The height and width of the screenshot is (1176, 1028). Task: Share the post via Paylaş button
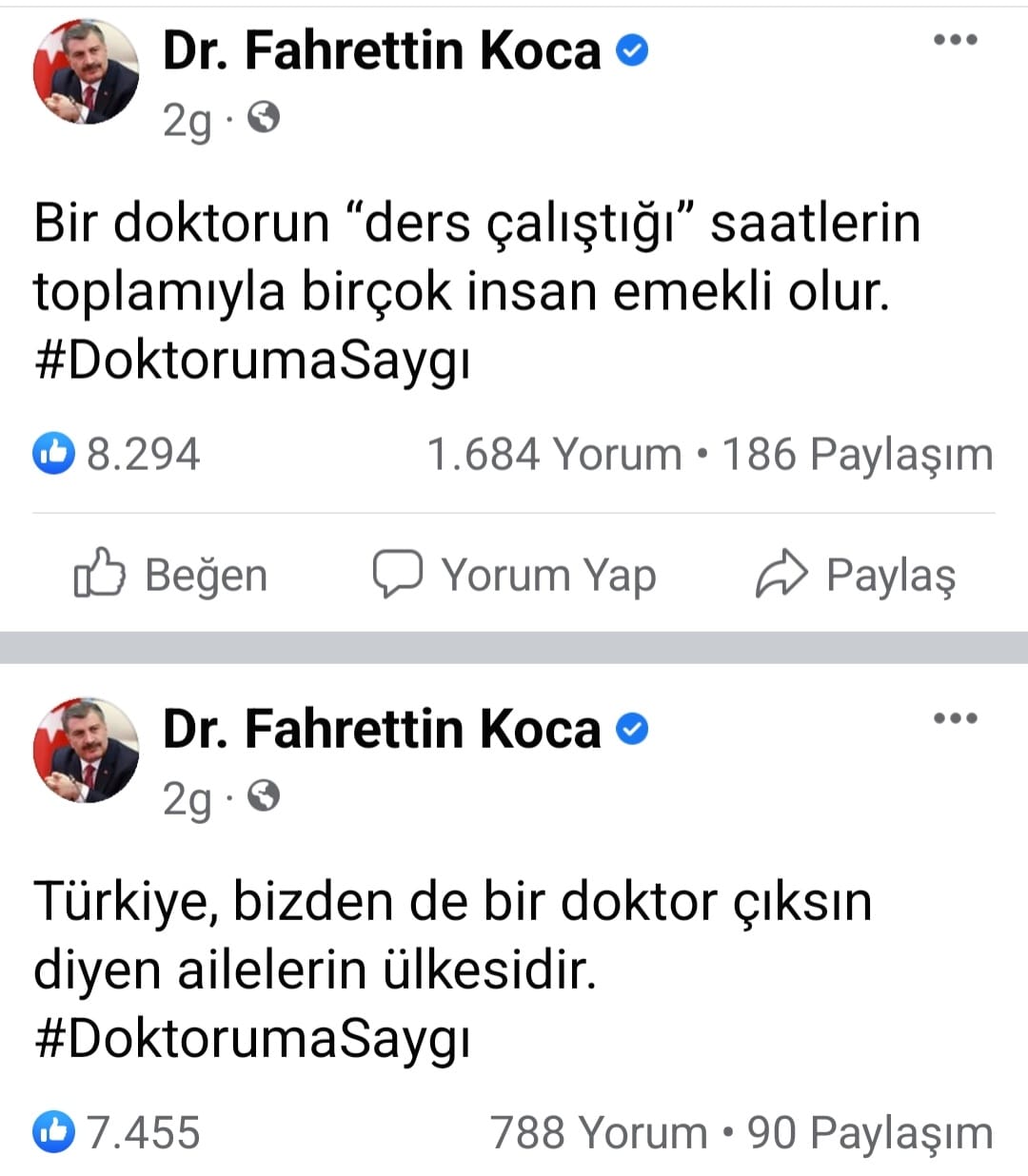[x=857, y=576]
